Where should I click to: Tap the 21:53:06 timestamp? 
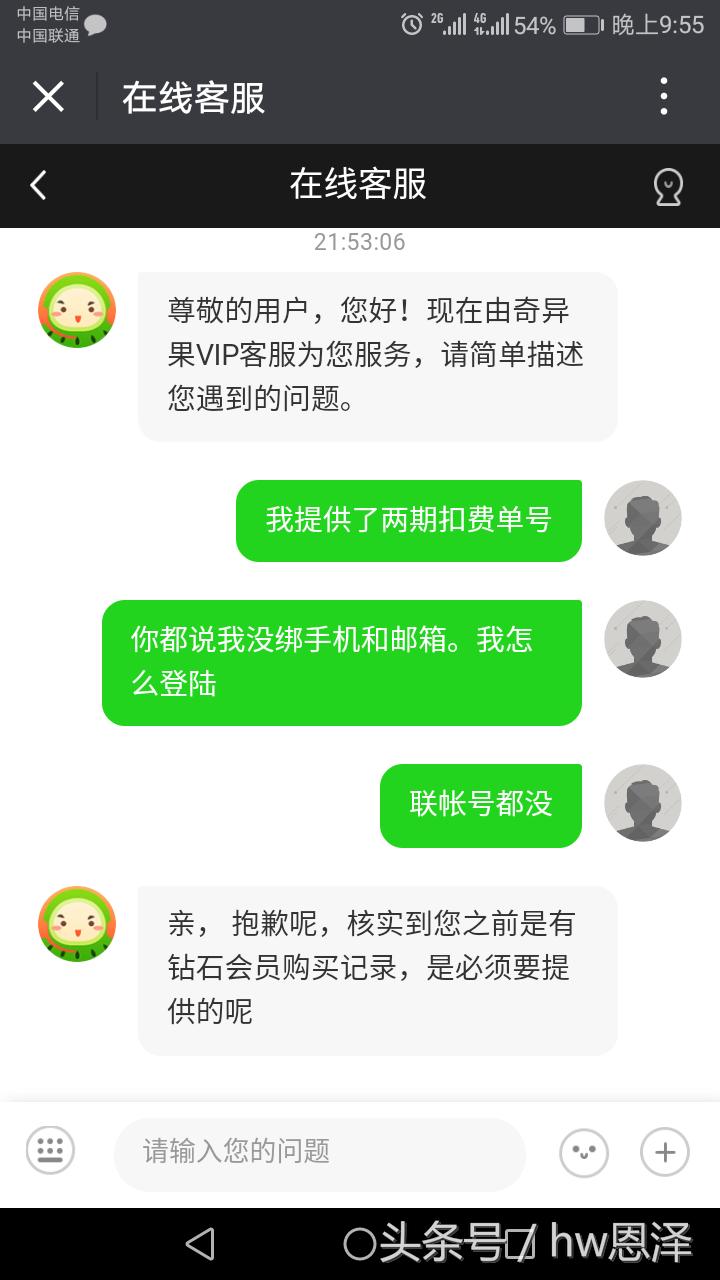360,241
